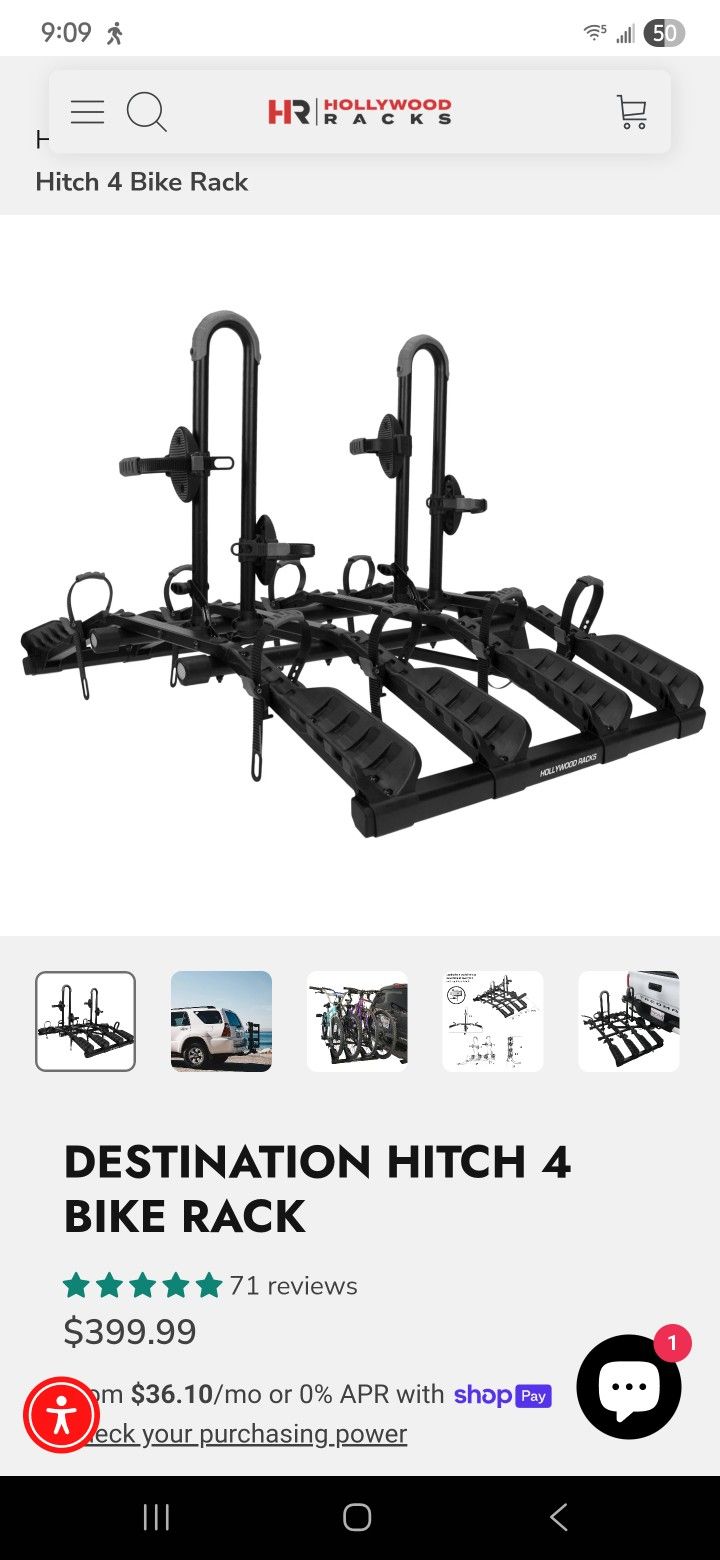Select the first rack-only thumbnail
This screenshot has width=720, height=1560.
click(86, 1021)
